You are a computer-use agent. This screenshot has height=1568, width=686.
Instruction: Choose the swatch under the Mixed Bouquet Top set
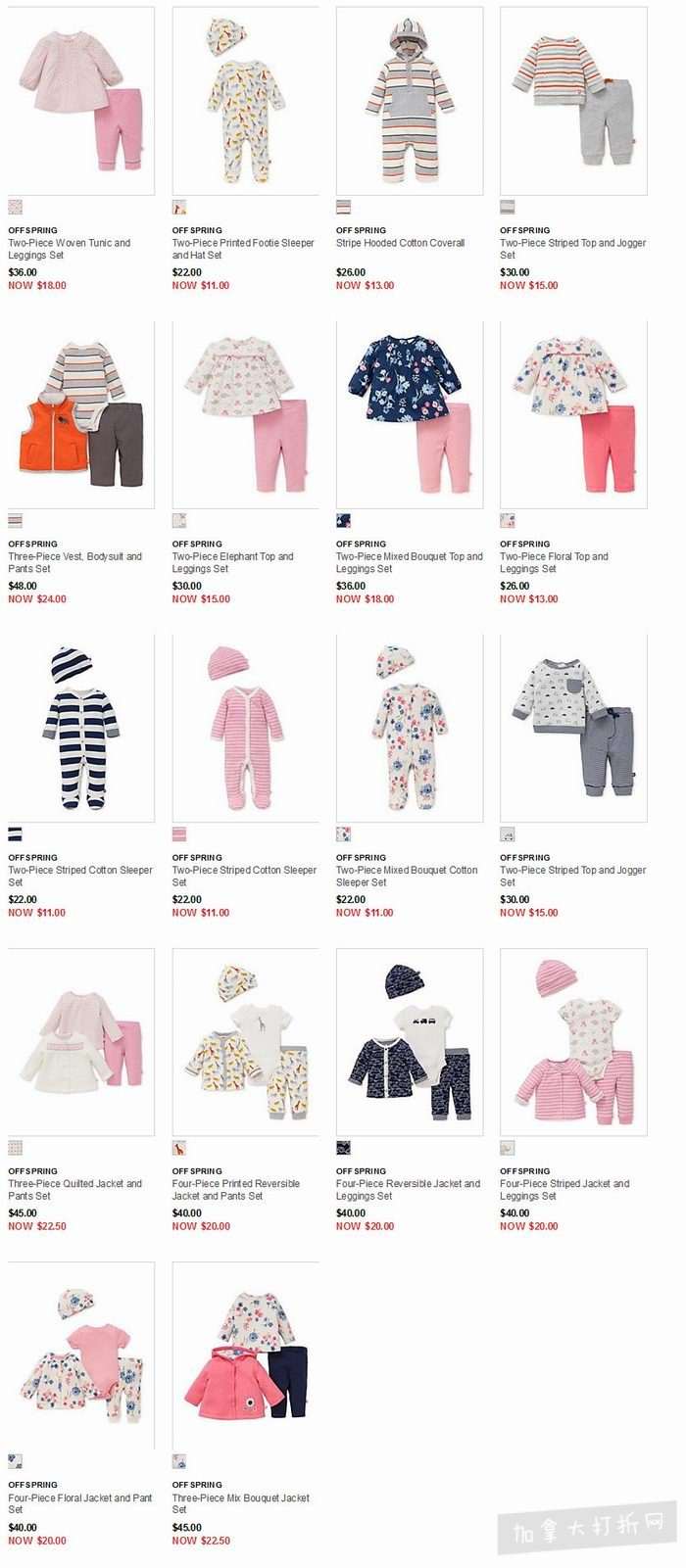pyautogui.click(x=343, y=520)
